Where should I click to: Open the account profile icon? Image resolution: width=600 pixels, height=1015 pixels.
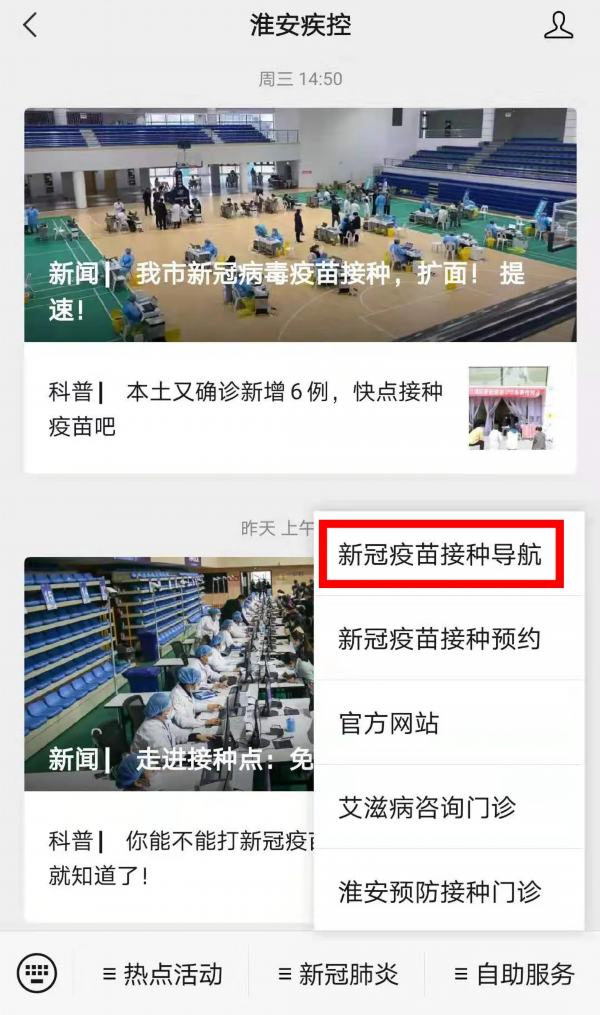coord(558,26)
